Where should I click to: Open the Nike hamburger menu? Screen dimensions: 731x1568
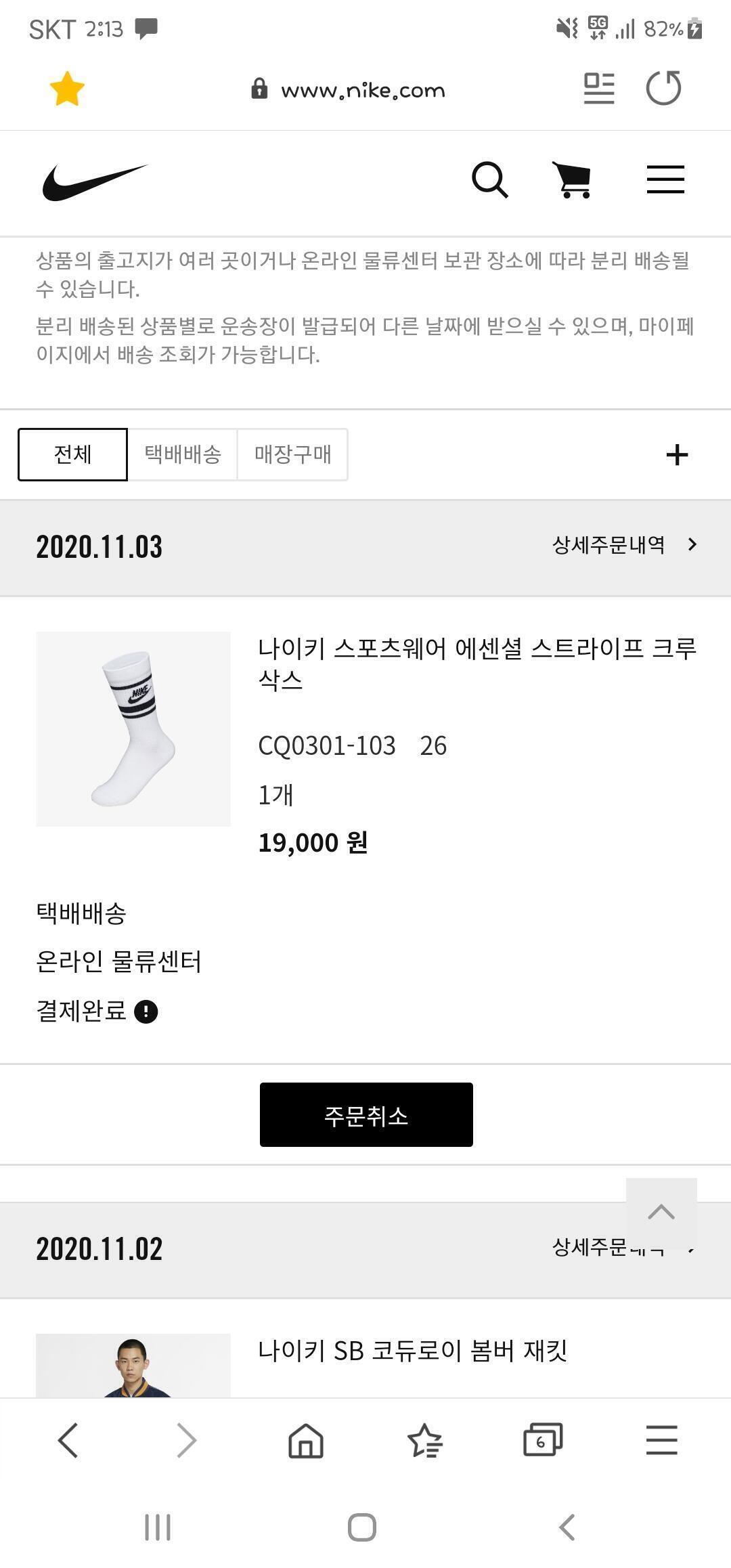click(x=665, y=180)
